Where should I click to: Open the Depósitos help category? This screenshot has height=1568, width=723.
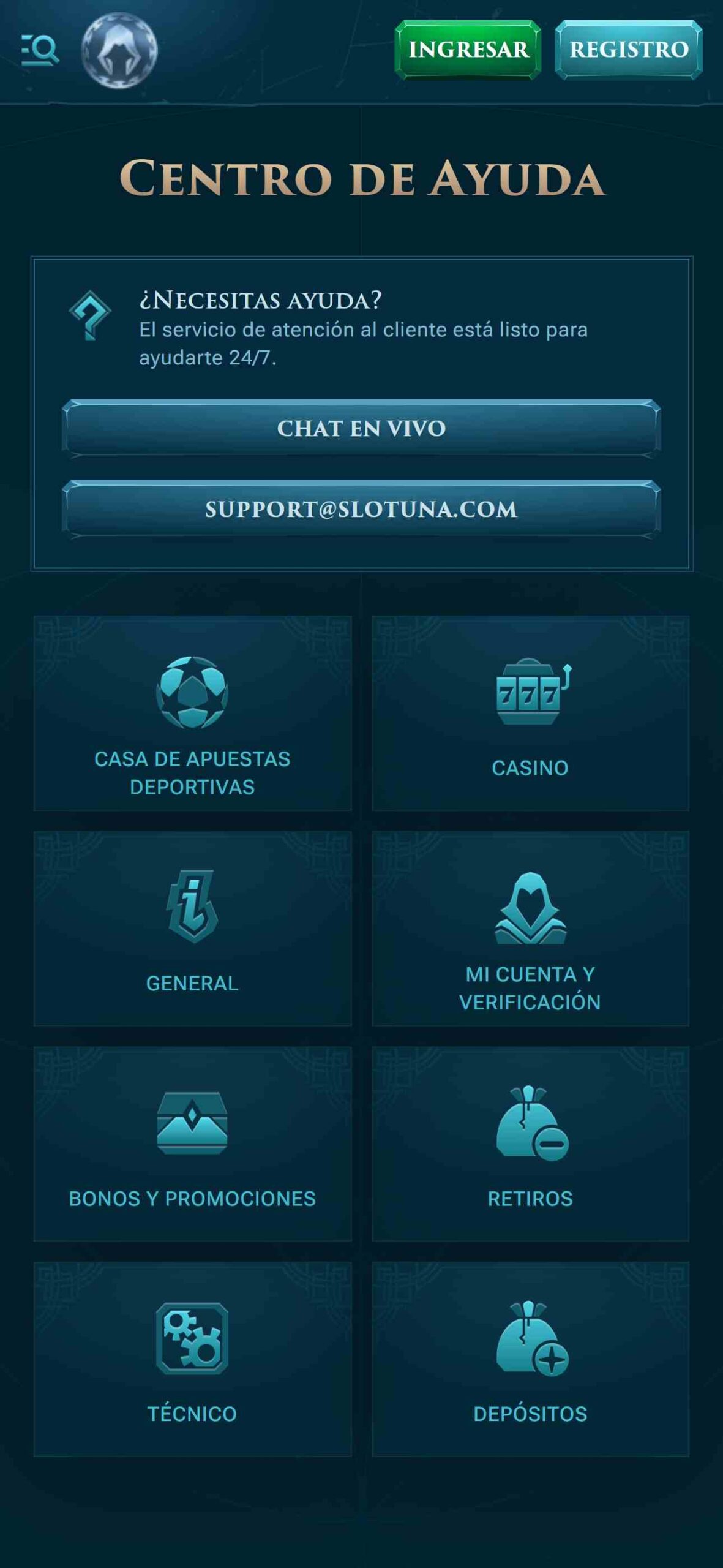click(x=530, y=1359)
